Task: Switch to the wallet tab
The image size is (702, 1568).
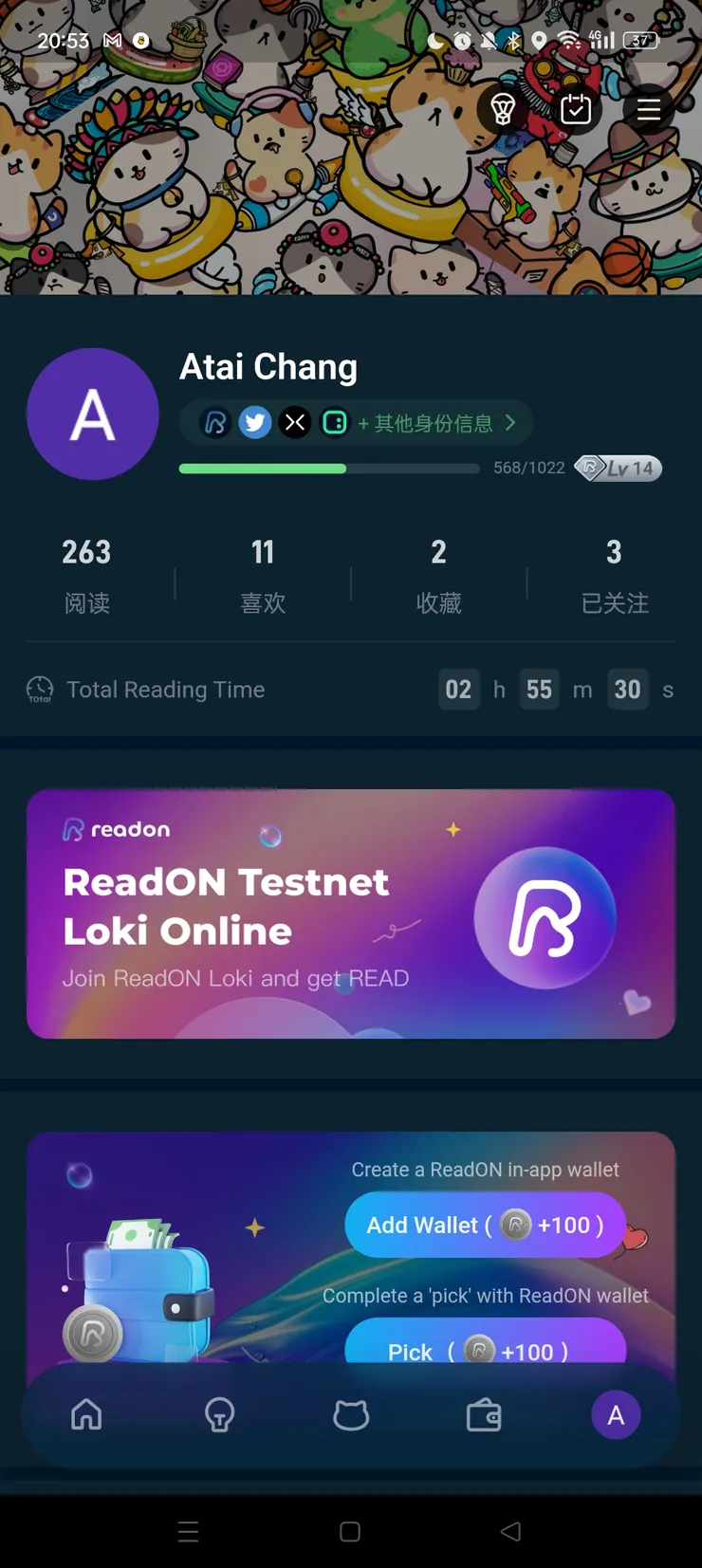Action: [484, 1414]
